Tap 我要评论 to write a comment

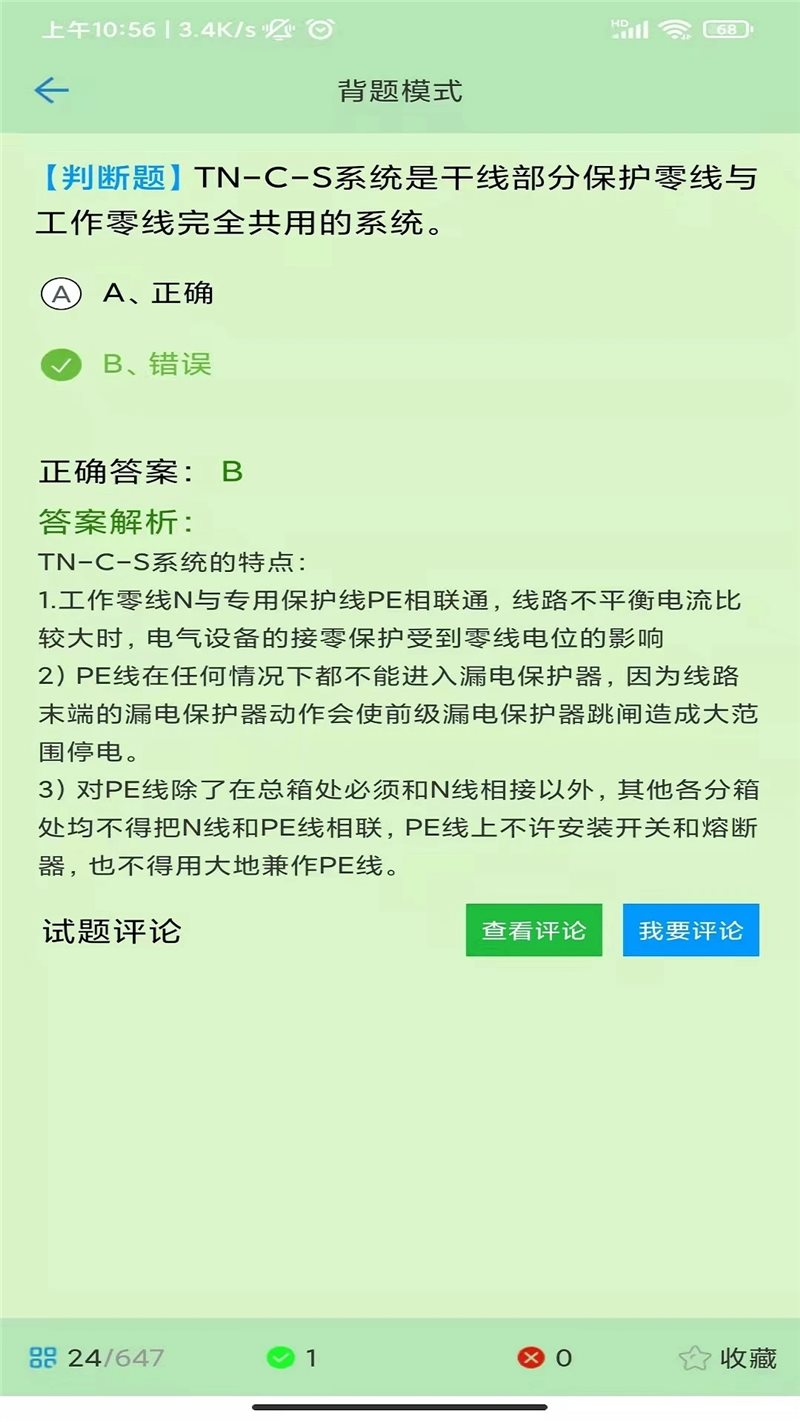pos(690,931)
